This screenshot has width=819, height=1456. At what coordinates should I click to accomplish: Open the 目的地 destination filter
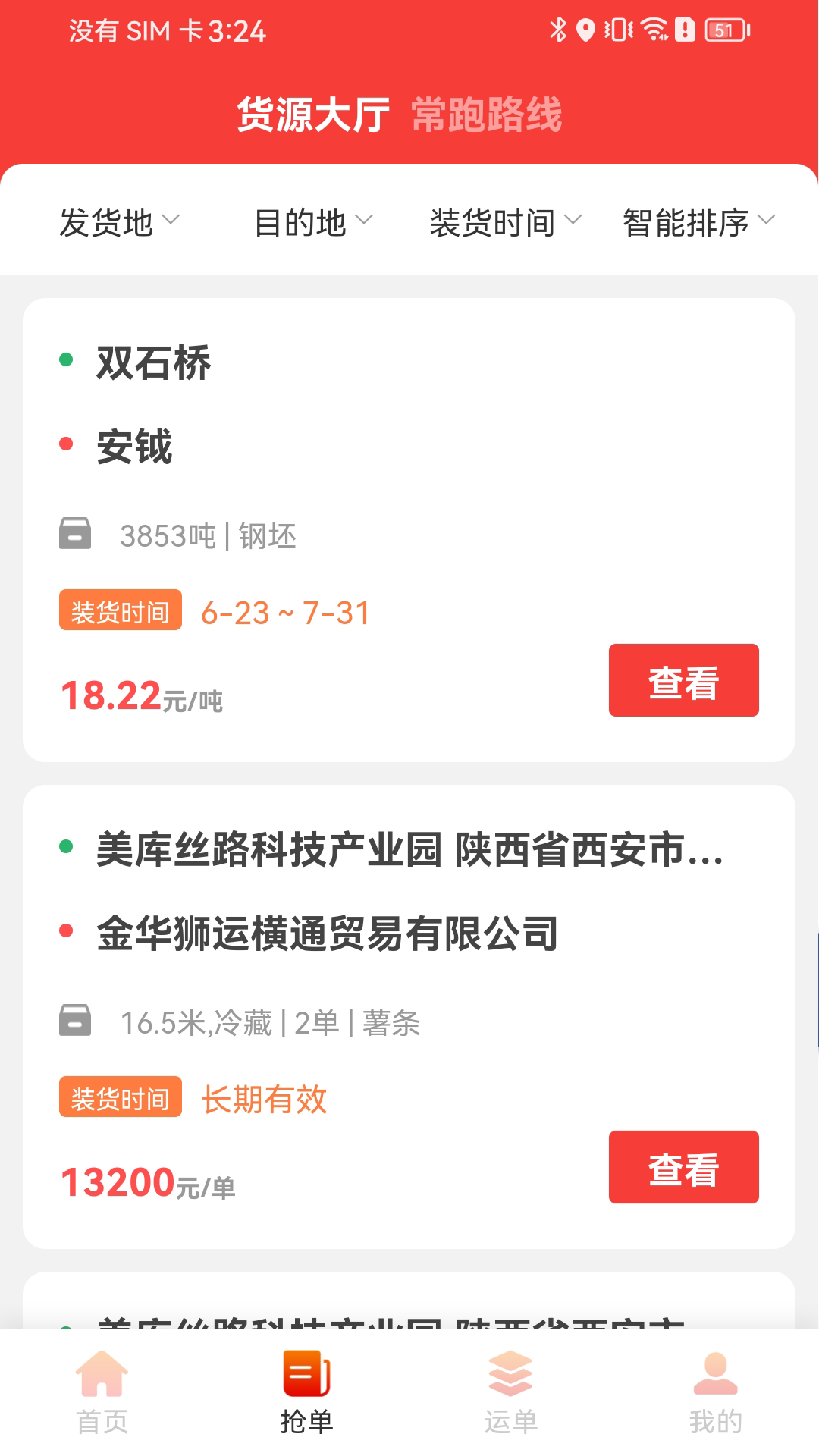pos(313,222)
